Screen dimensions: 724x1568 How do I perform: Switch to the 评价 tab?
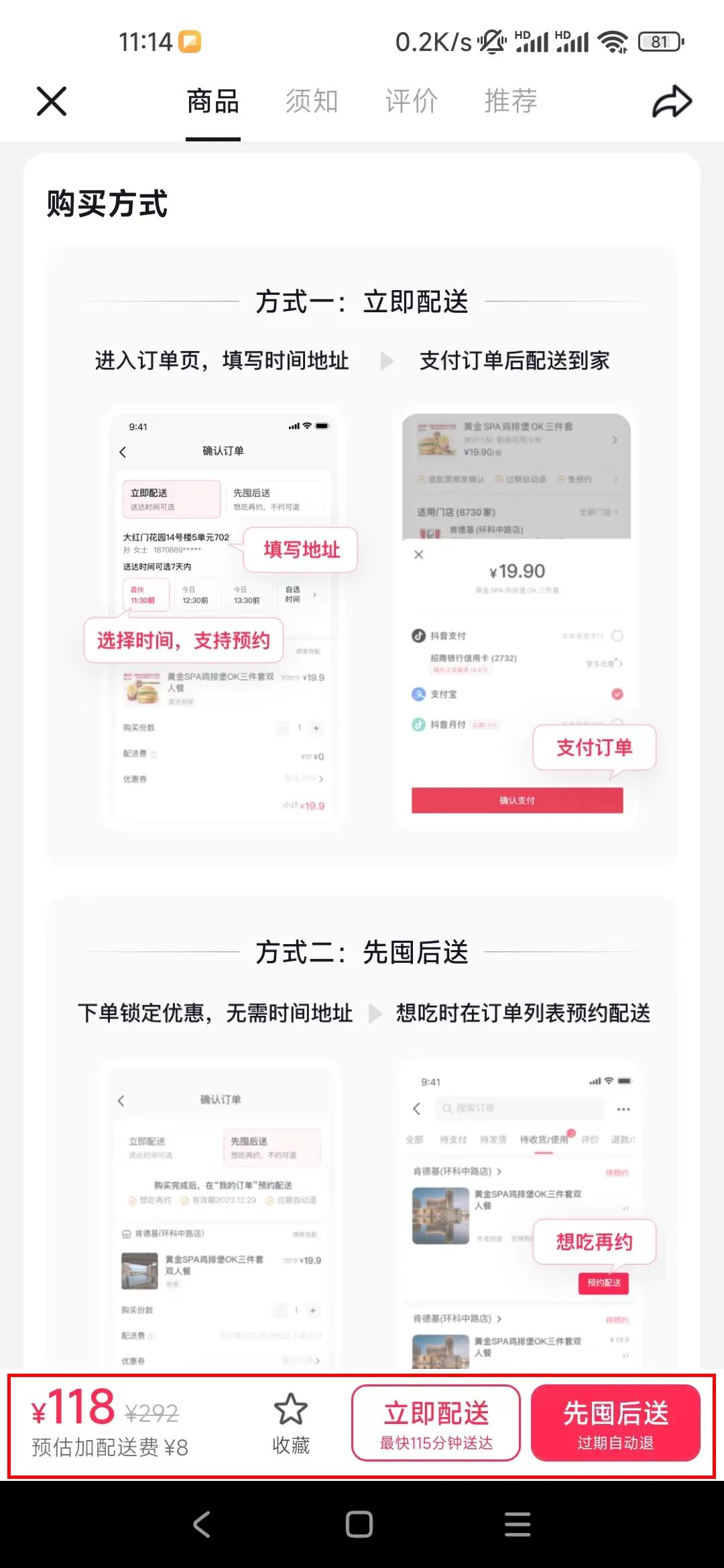(412, 101)
